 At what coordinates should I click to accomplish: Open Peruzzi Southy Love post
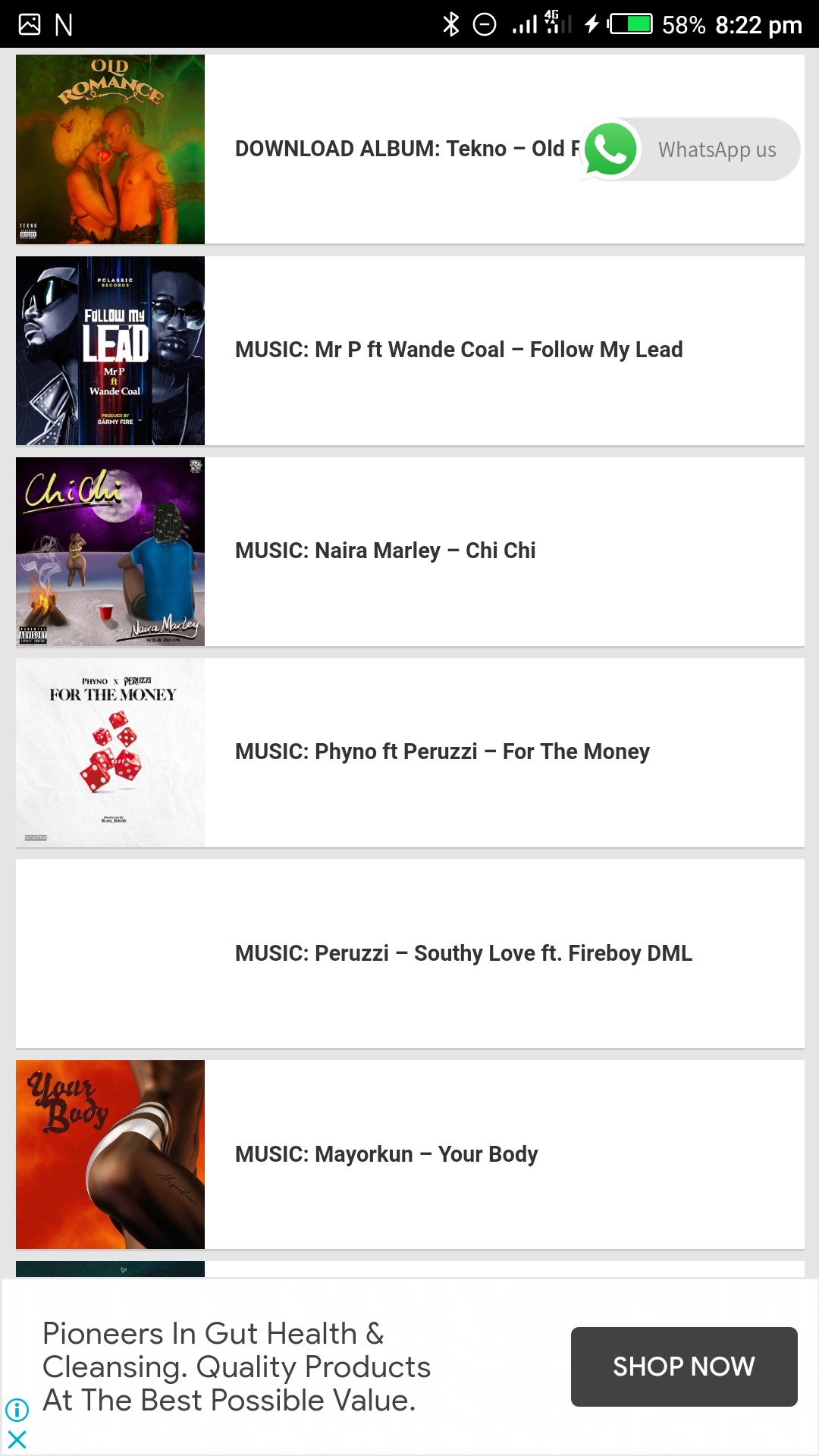[x=463, y=952]
